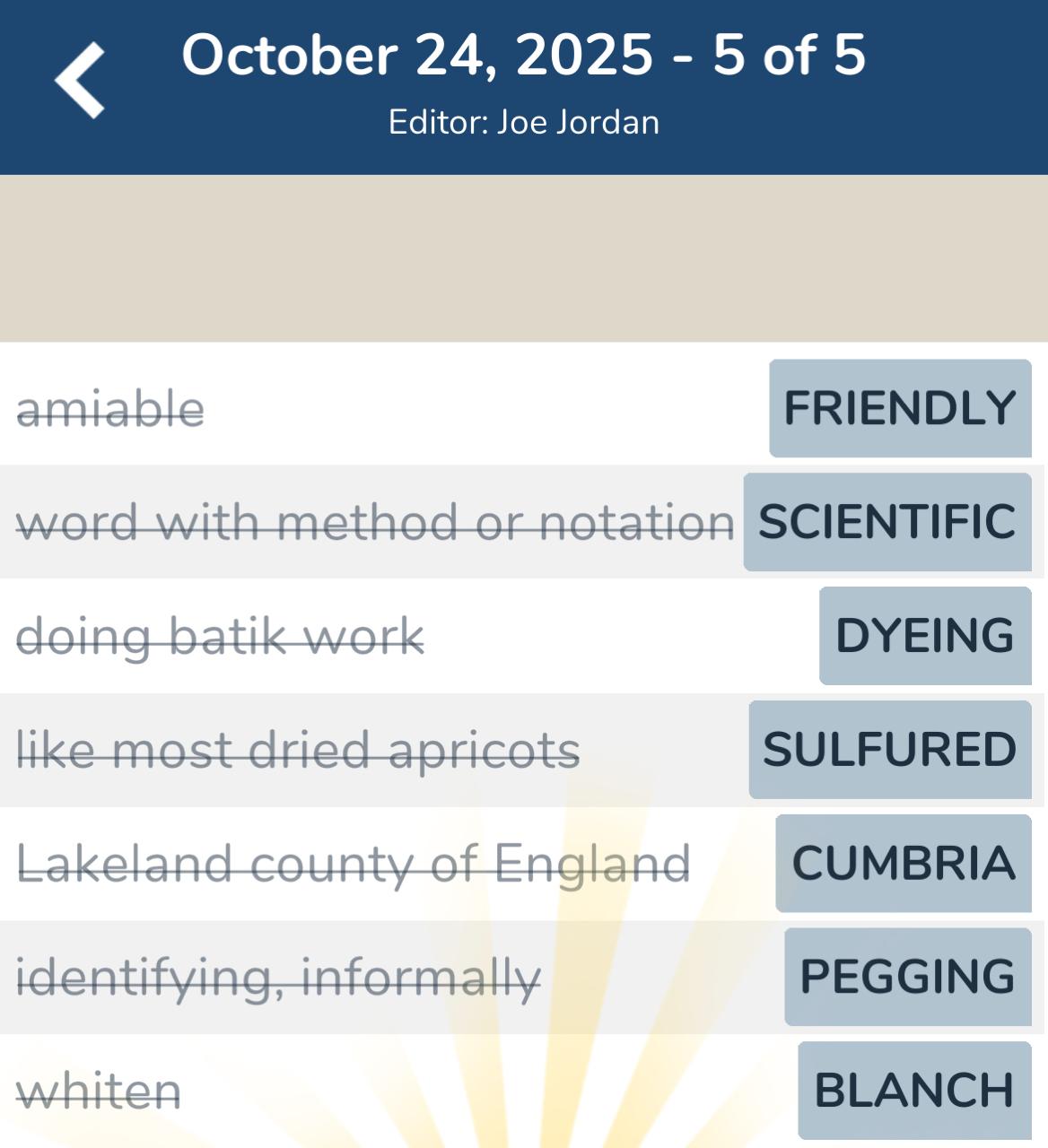Screen dimensions: 1048x1148
Task: Tap the FRIENDLY answer button
Action: coord(900,408)
